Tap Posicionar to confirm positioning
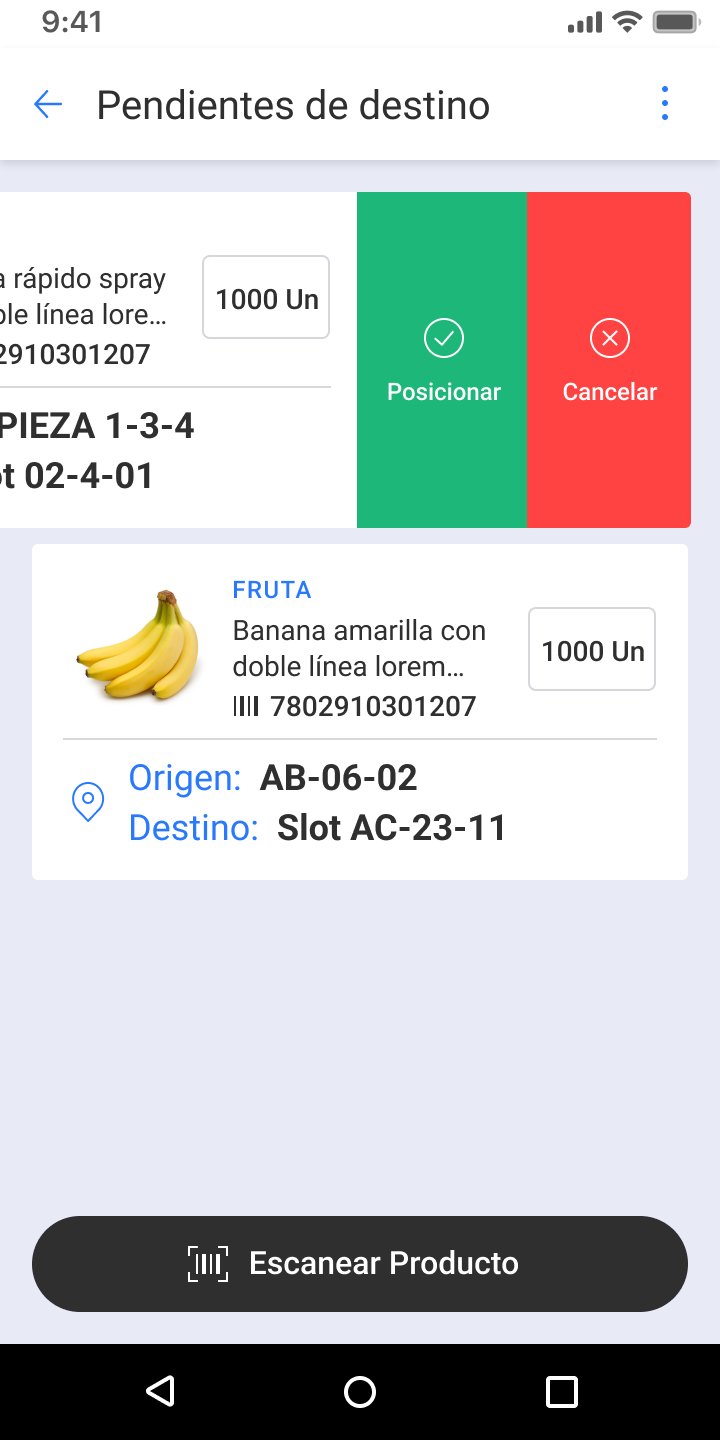The width and height of the screenshot is (720, 1440). [443, 360]
